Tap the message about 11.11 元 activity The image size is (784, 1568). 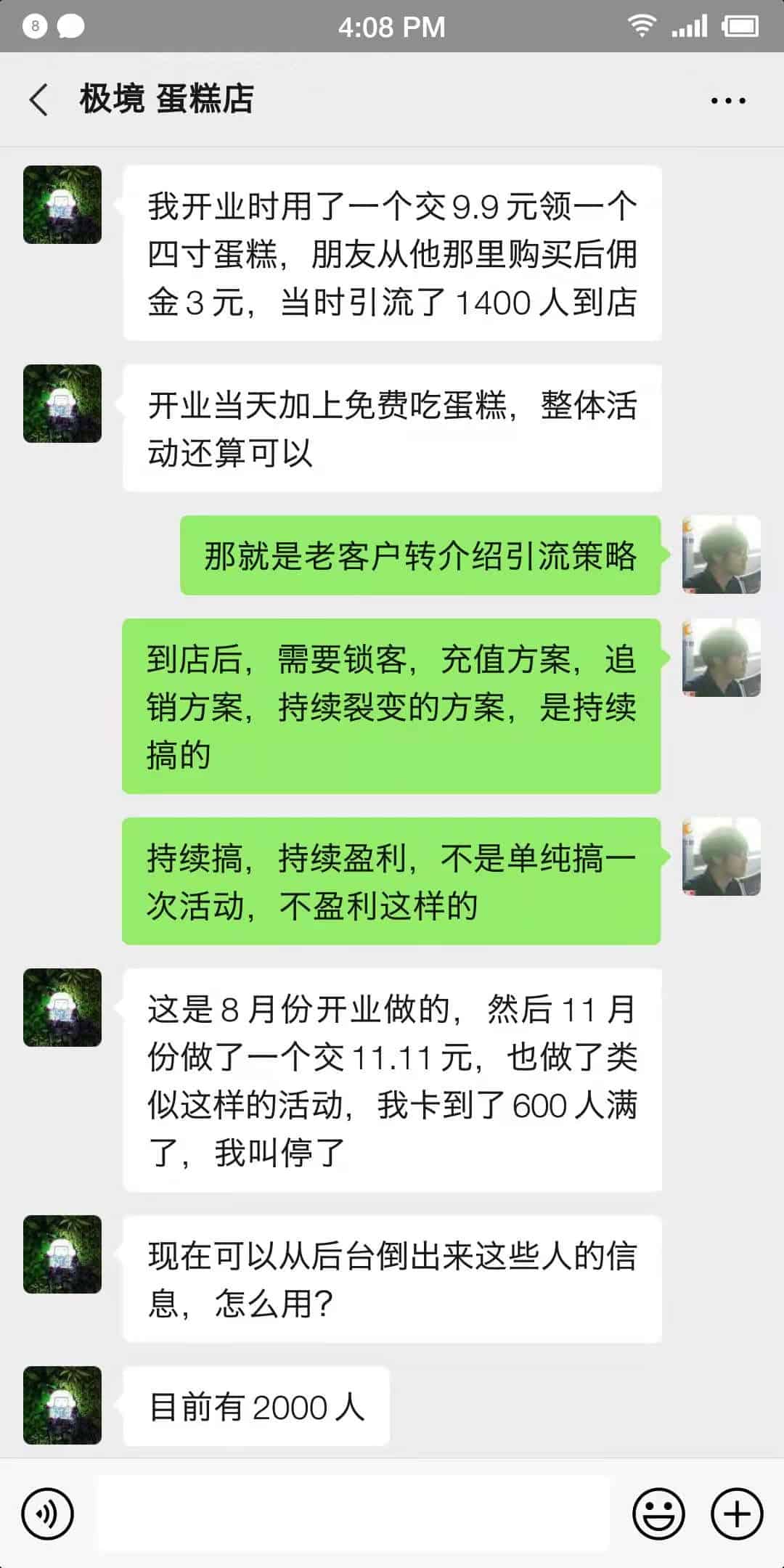tap(392, 1082)
